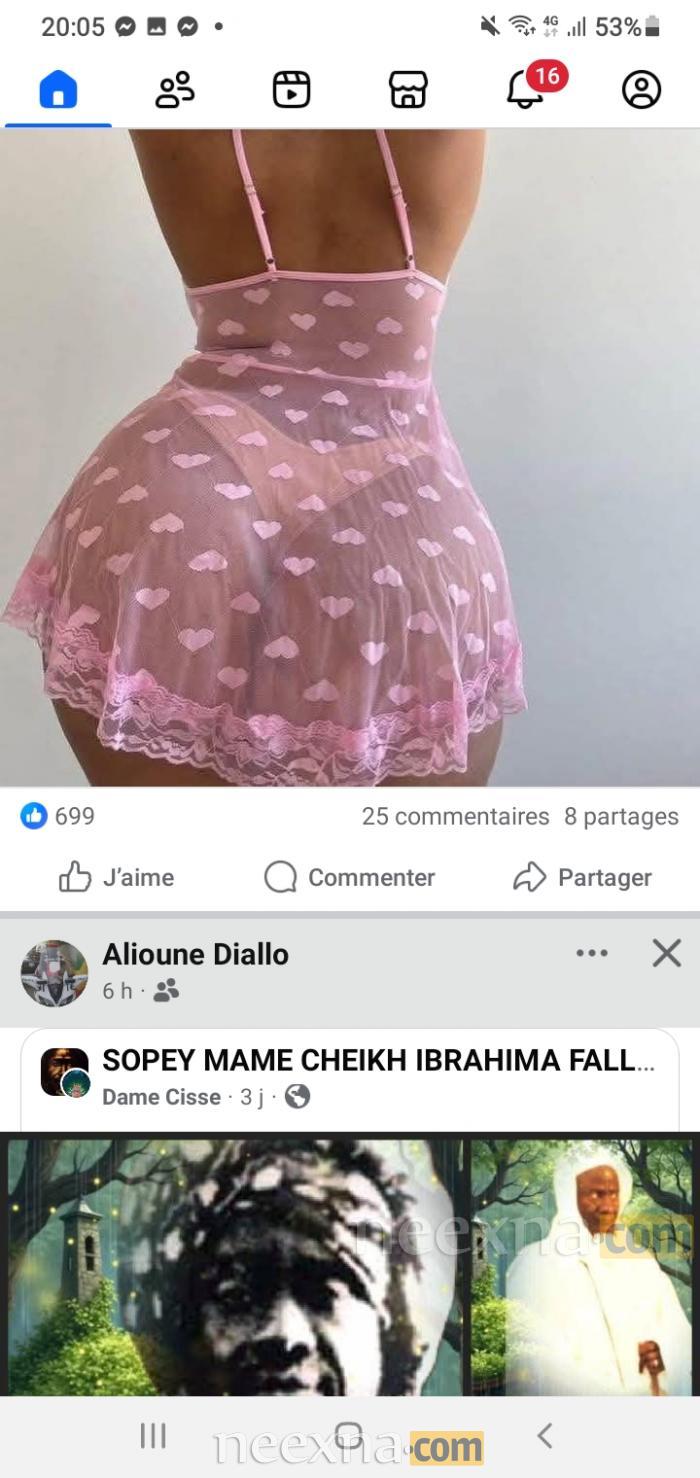Screen dimensions: 700x1478
Task: Open the Friends tab
Action: [x=175, y=91]
